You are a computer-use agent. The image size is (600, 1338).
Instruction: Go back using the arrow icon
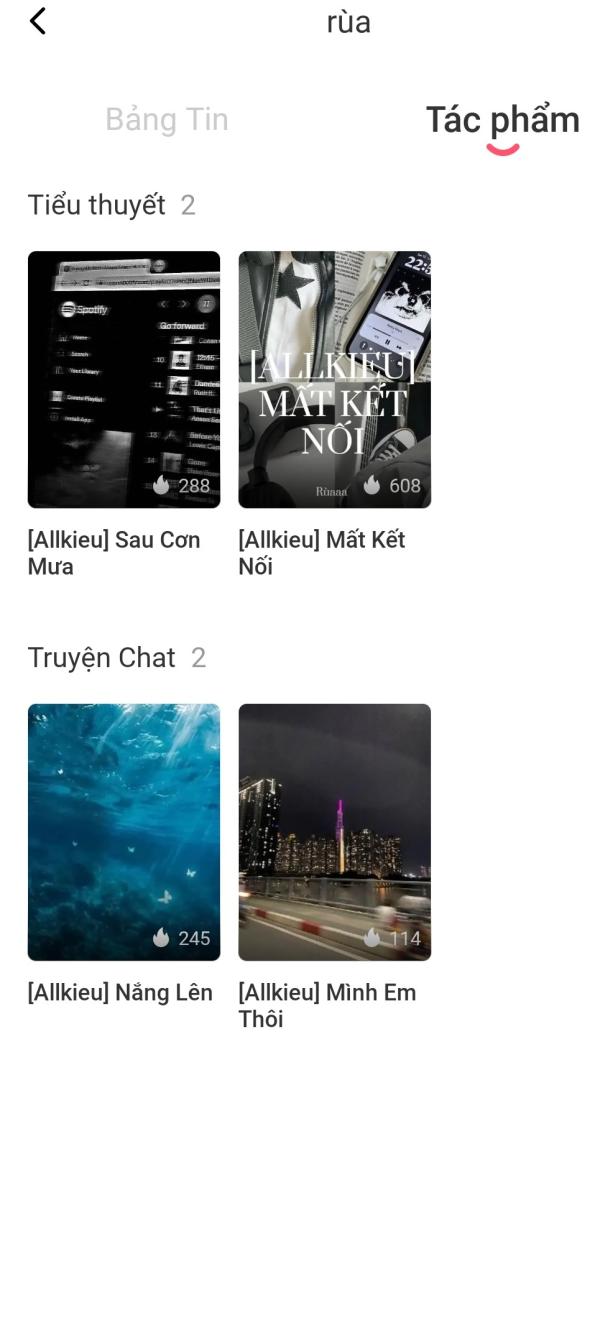[38, 21]
